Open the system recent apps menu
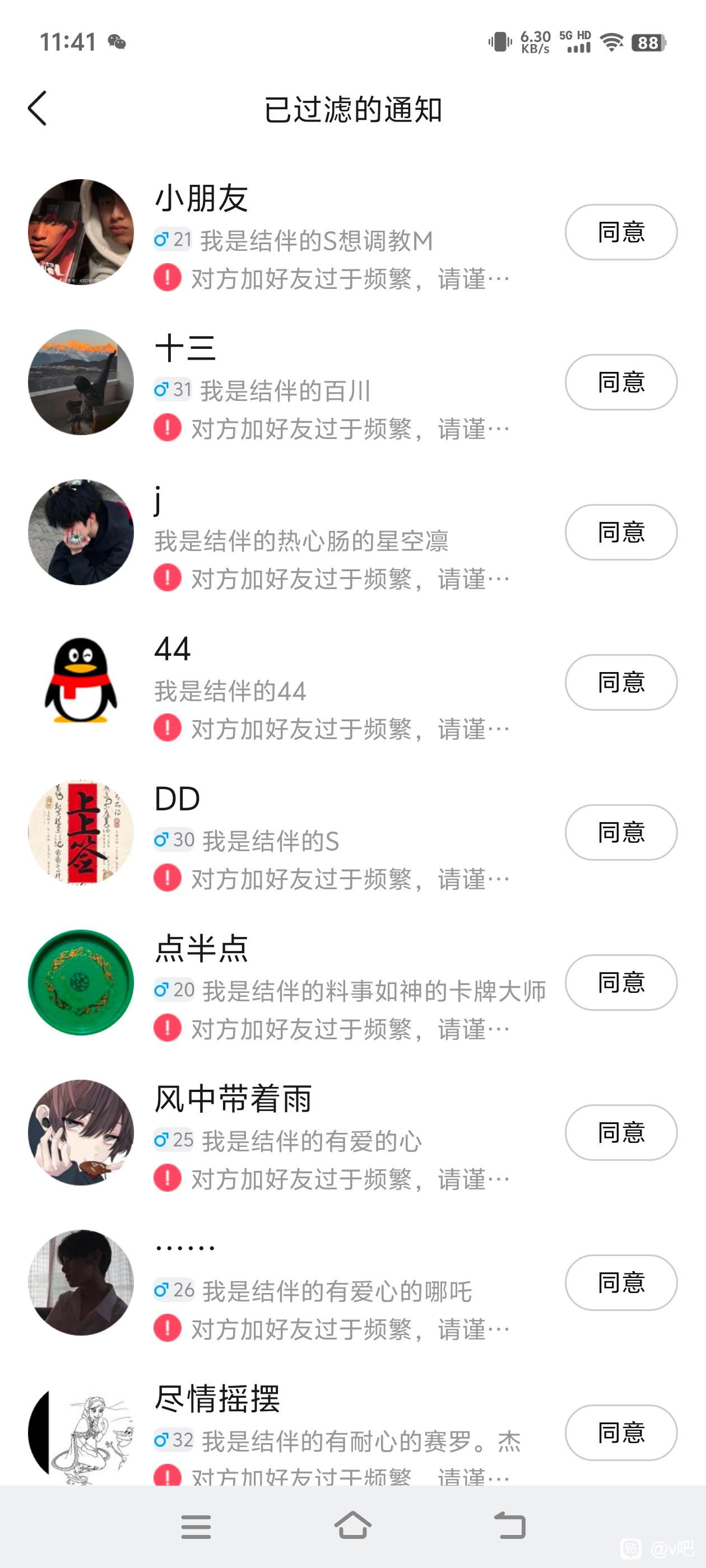This screenshot has width=706, height=1568. 196,1527
